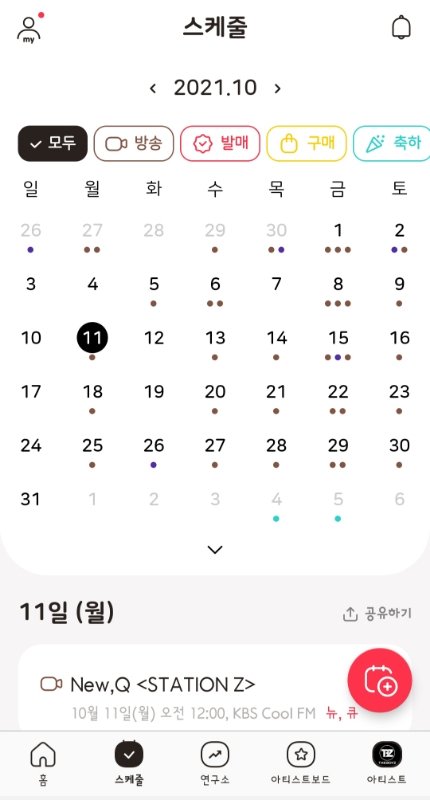This screenshot has width=430, height=800.
Task: Switch to the 연구소 tab
Action: point(215,763)
